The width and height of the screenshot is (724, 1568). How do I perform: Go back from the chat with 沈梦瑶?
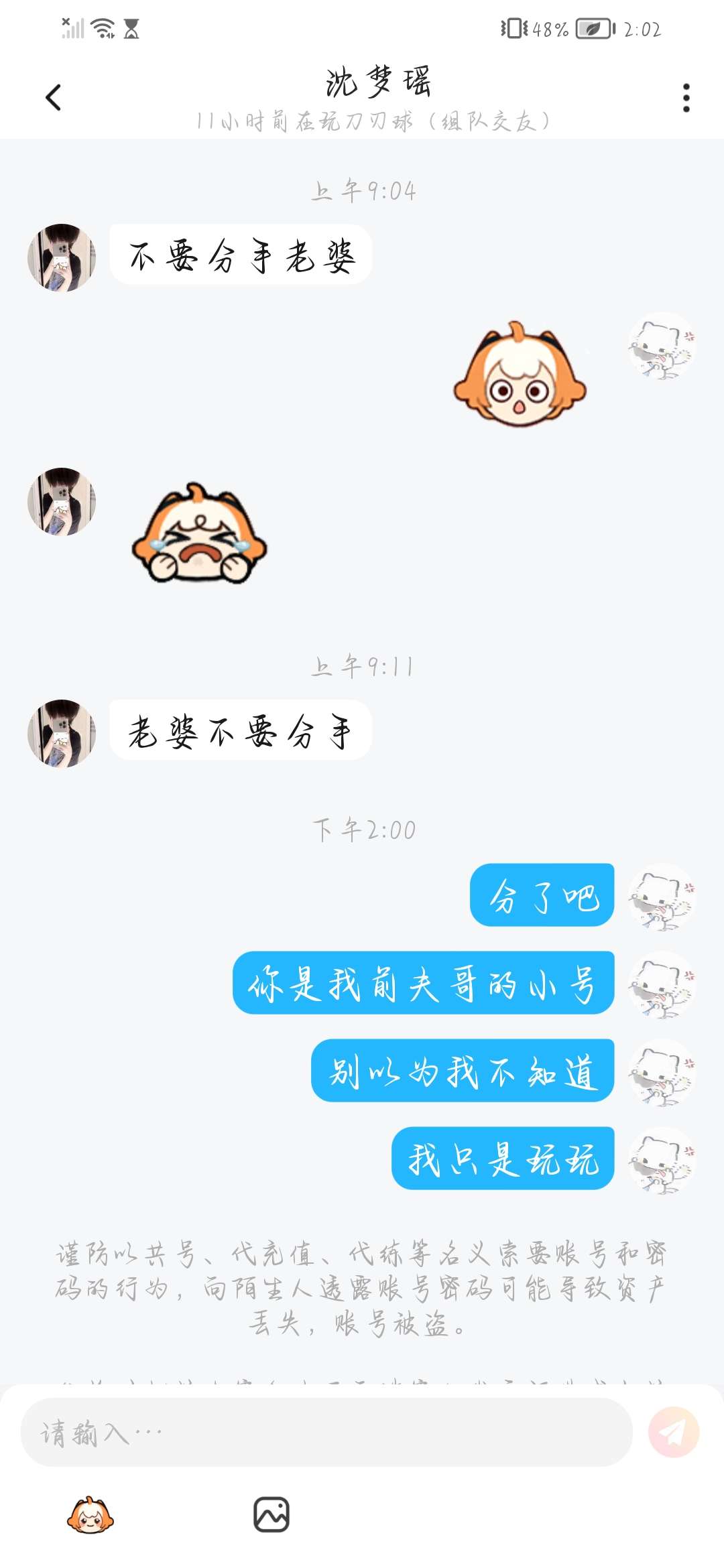point(53,98)
